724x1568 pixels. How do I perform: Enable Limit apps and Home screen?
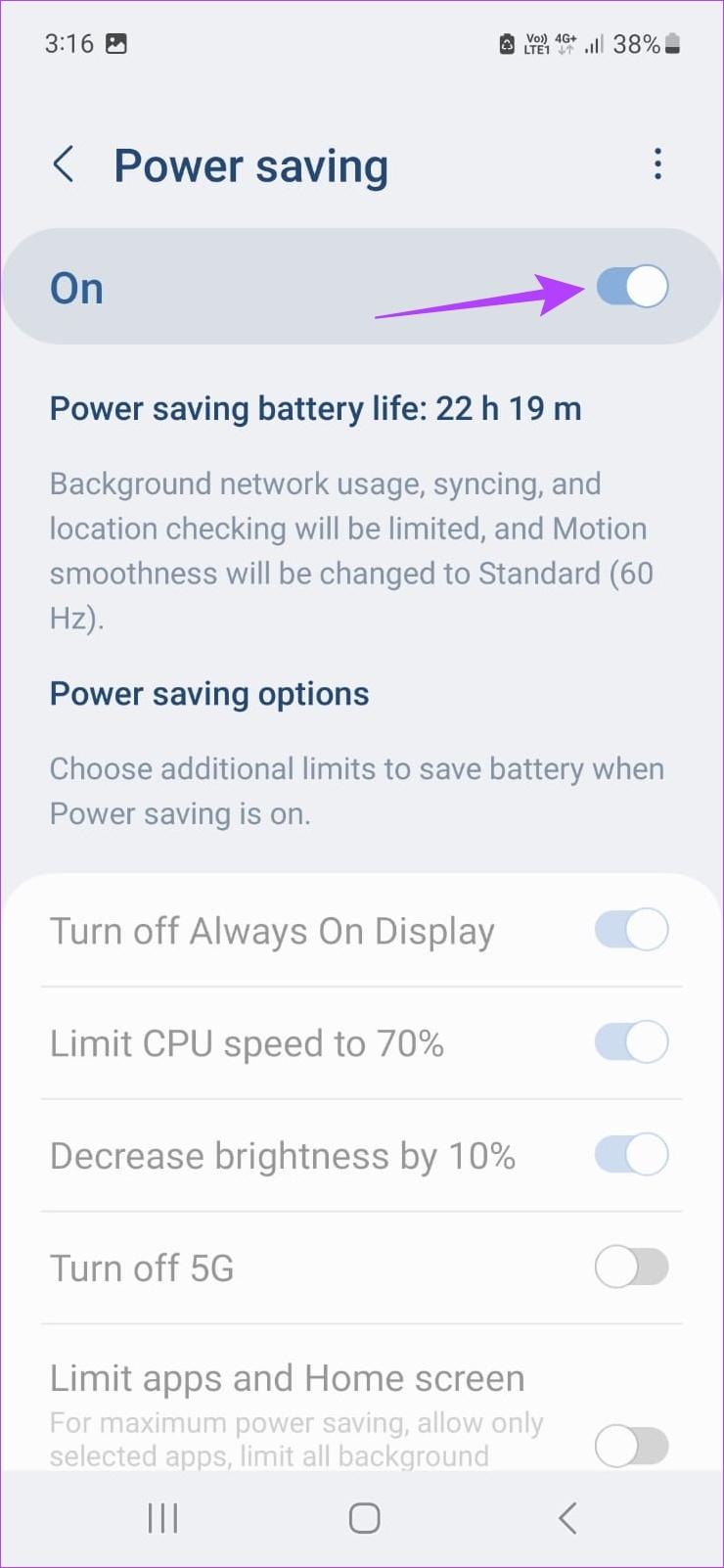tap(632, 1446)
